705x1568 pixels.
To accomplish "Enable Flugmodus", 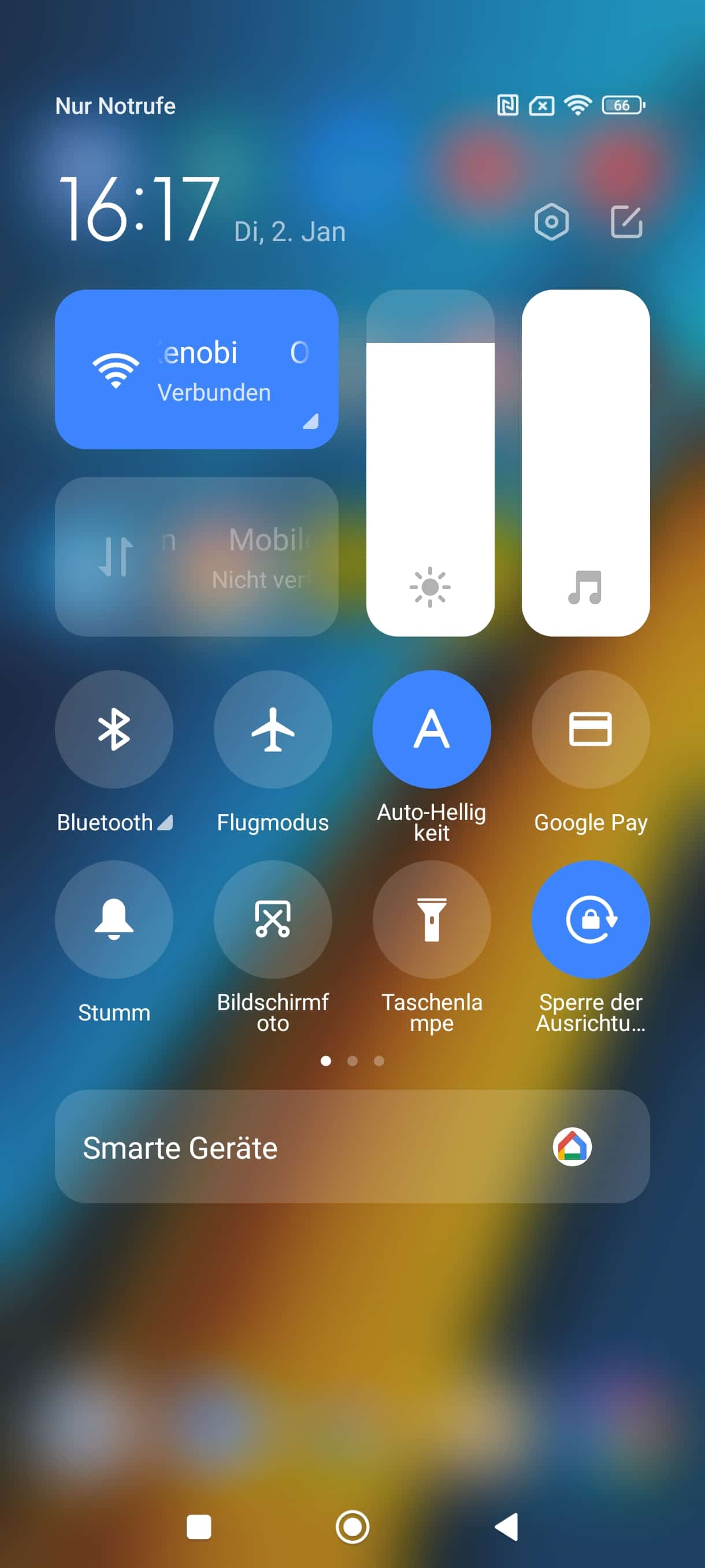I will tap(273, 729).
